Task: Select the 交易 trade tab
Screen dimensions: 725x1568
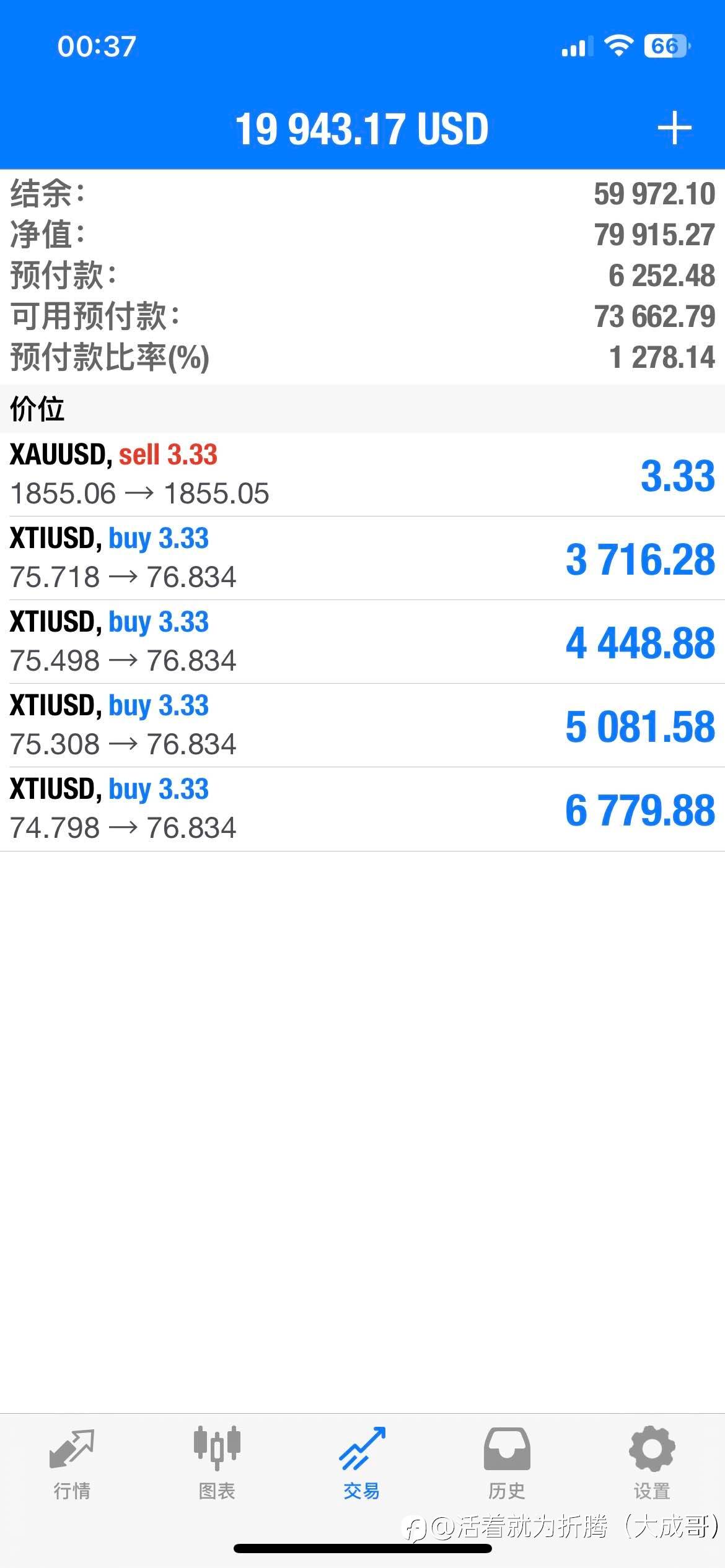Action: pyautogui.click(x=362, y=1464)
